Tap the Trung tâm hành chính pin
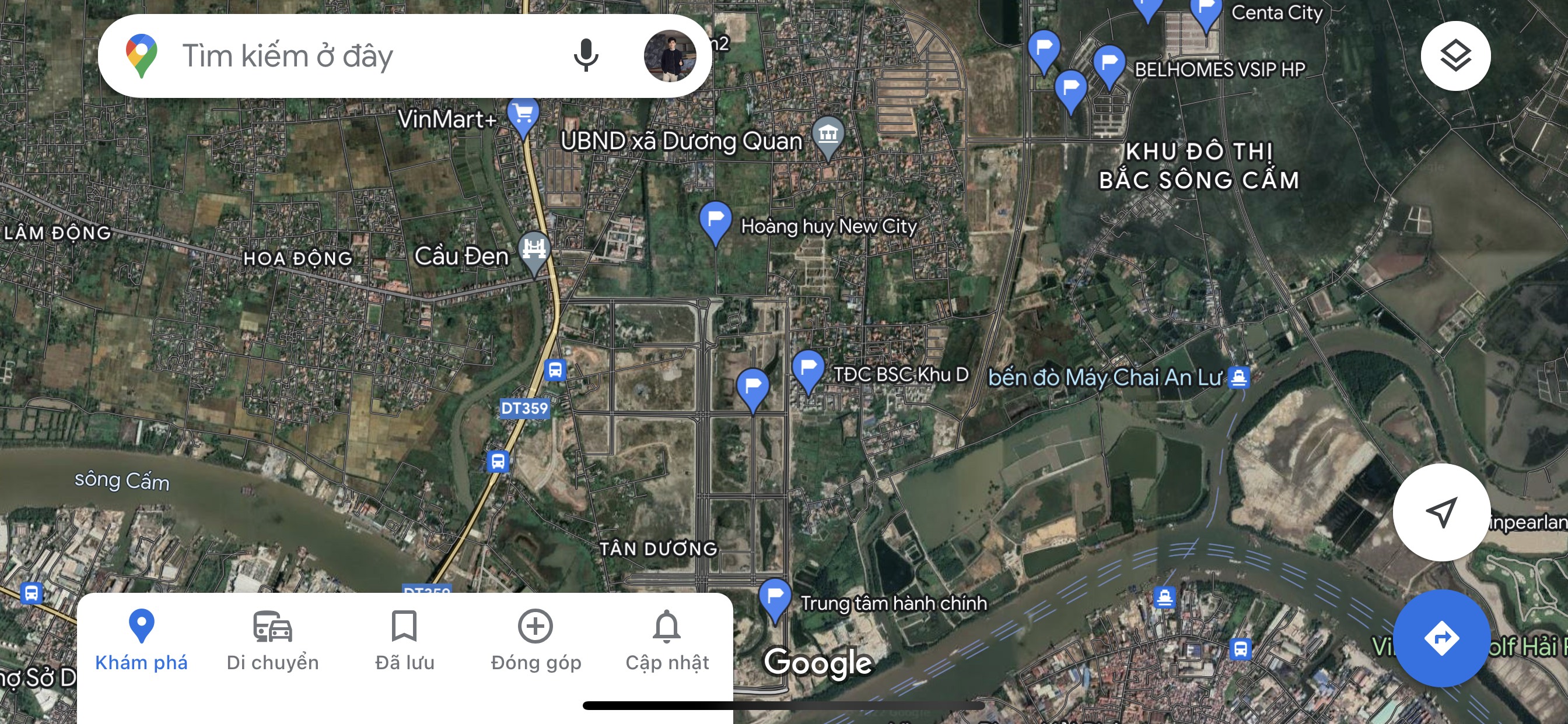 774,598
